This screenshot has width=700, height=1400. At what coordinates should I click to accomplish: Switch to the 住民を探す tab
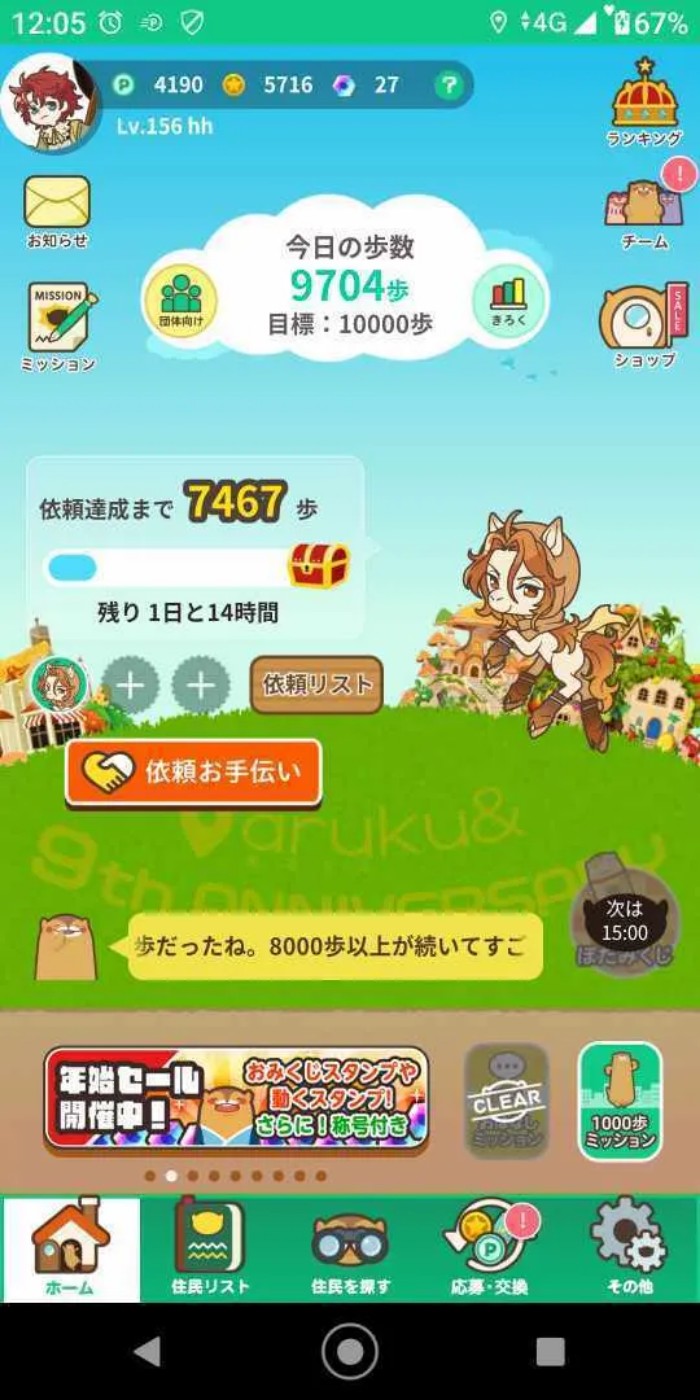[350, 1249]
